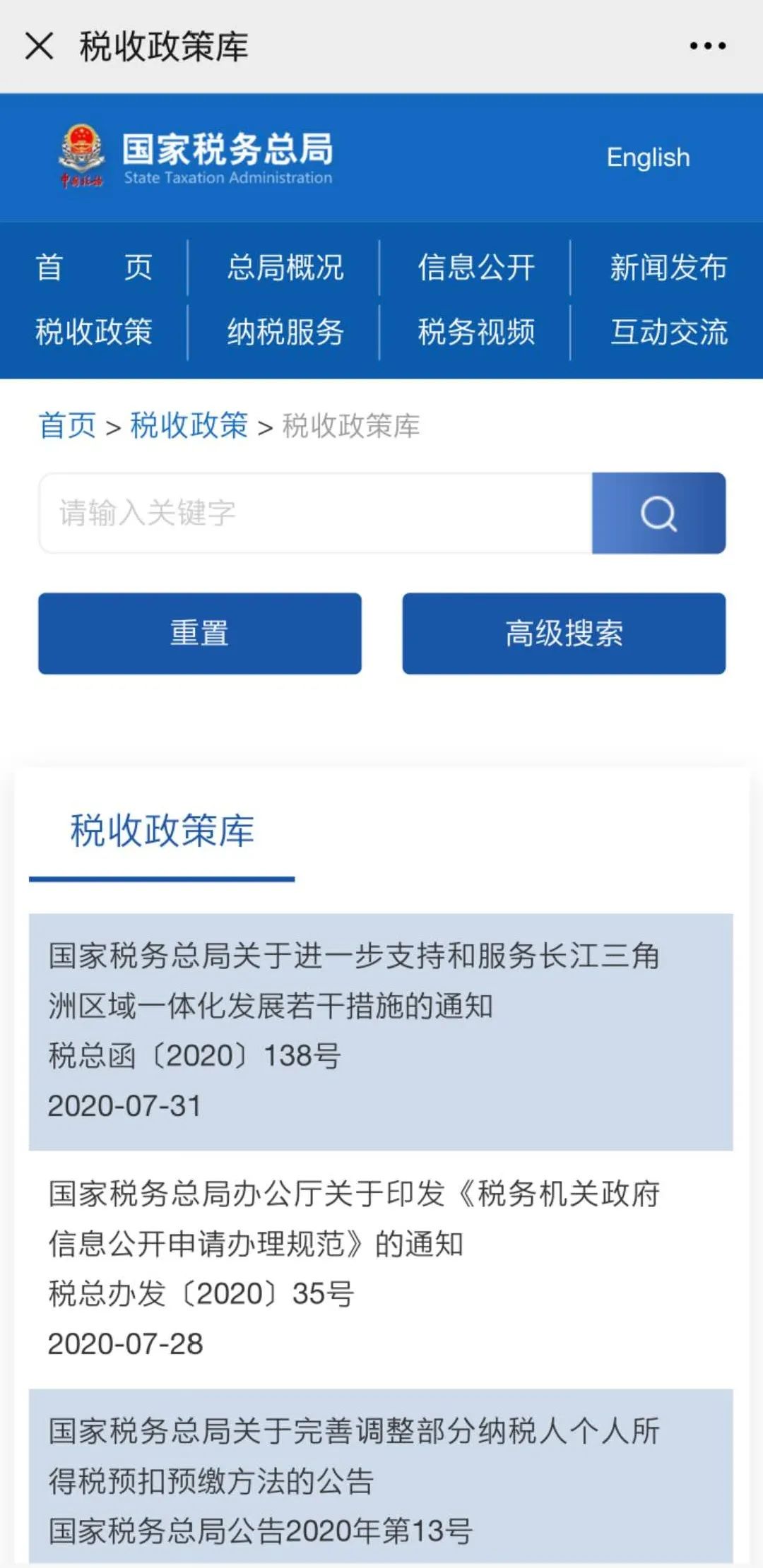Image resolution: width=763 pixels, height=1568 pixels.
Task: Open the 信息公开 section
Action: 476,268
